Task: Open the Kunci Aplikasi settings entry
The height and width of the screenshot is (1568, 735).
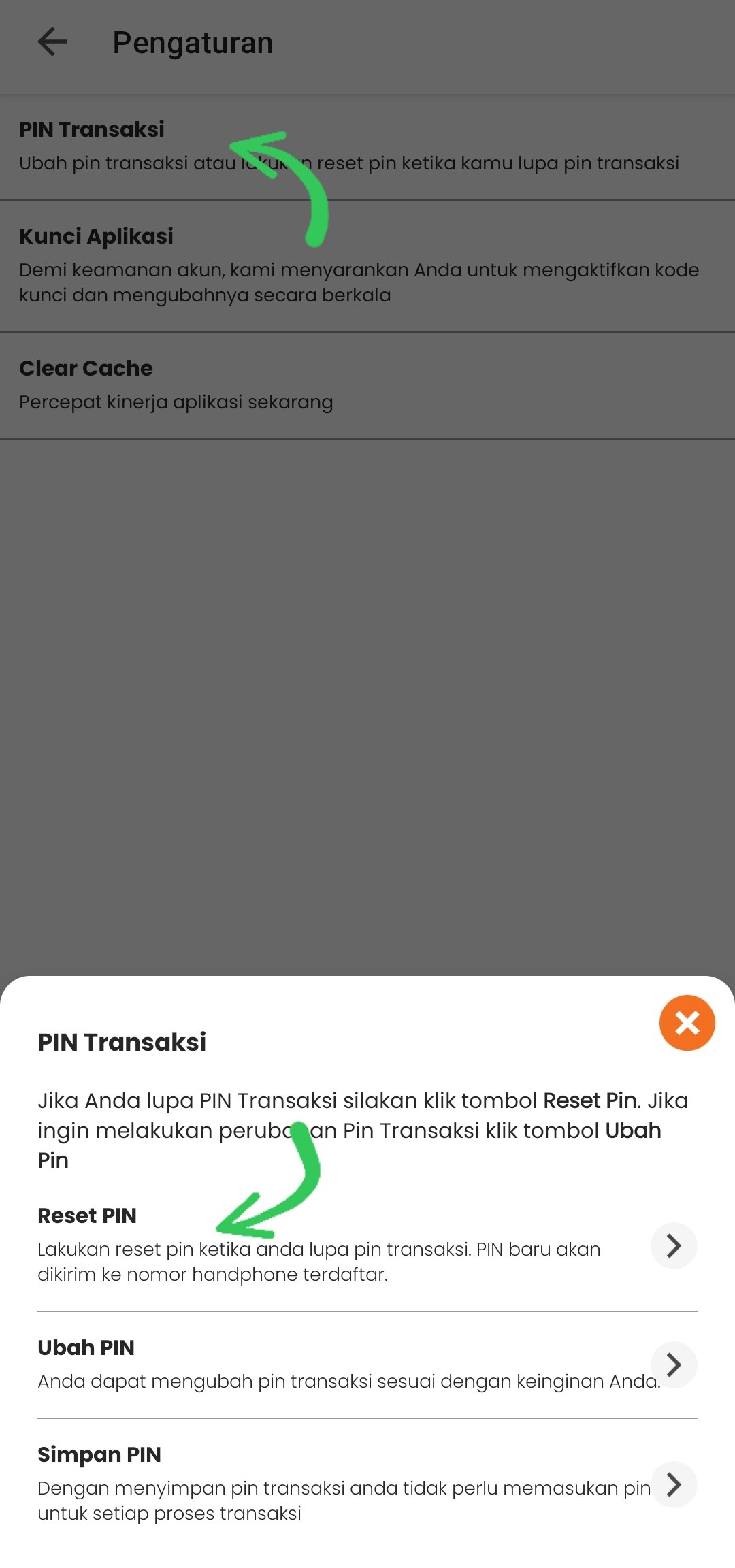Action: pos(96,236)
